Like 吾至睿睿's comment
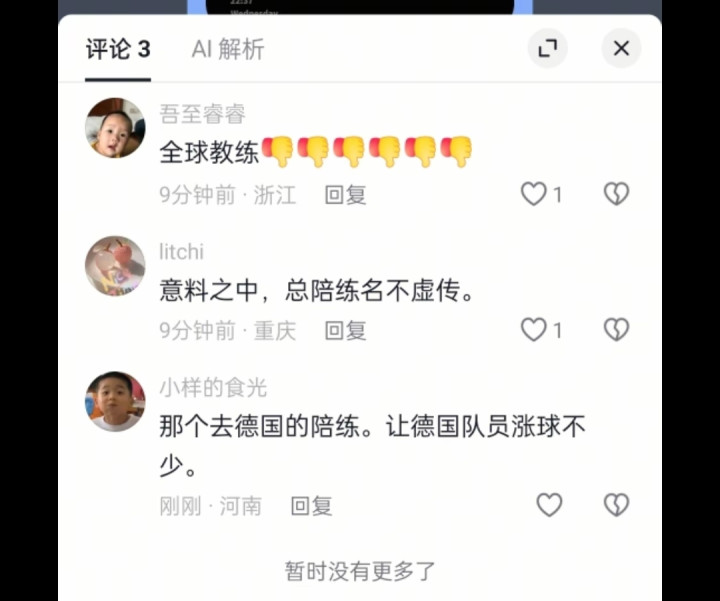Viewport: 720px width, 601px height. tap(534, 194)
